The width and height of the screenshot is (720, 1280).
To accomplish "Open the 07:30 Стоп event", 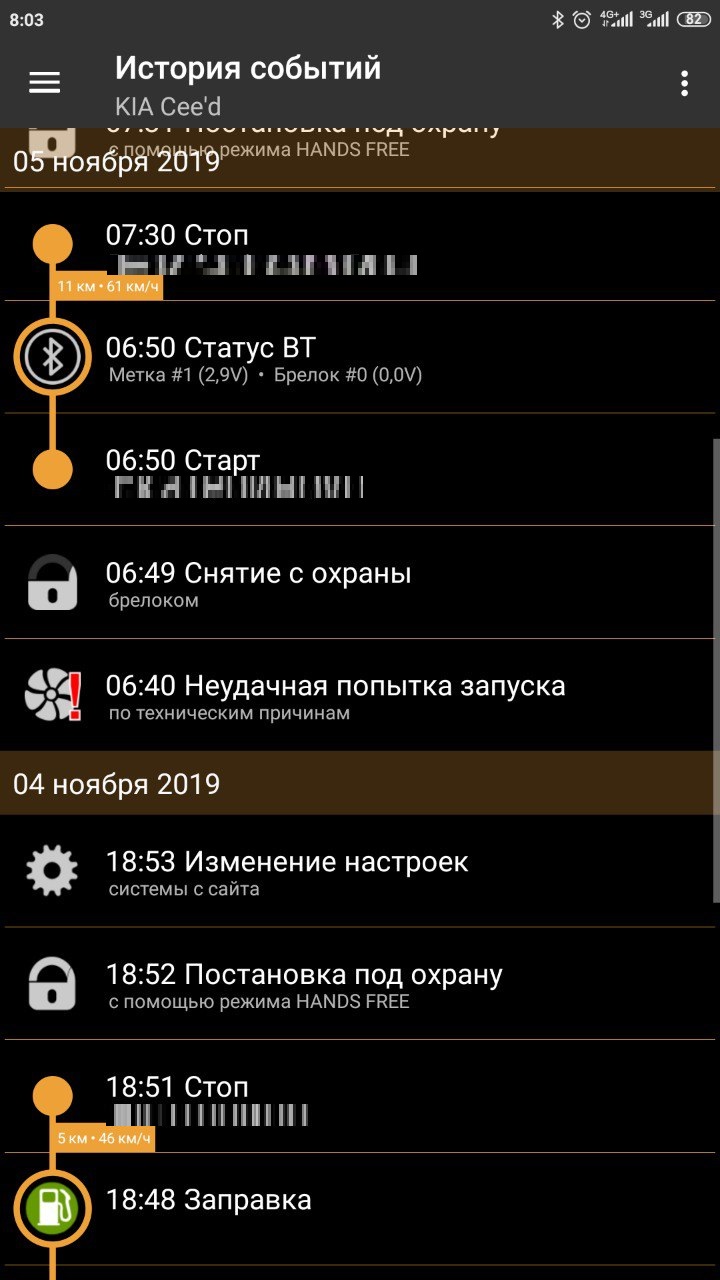I will click(360, 246).
